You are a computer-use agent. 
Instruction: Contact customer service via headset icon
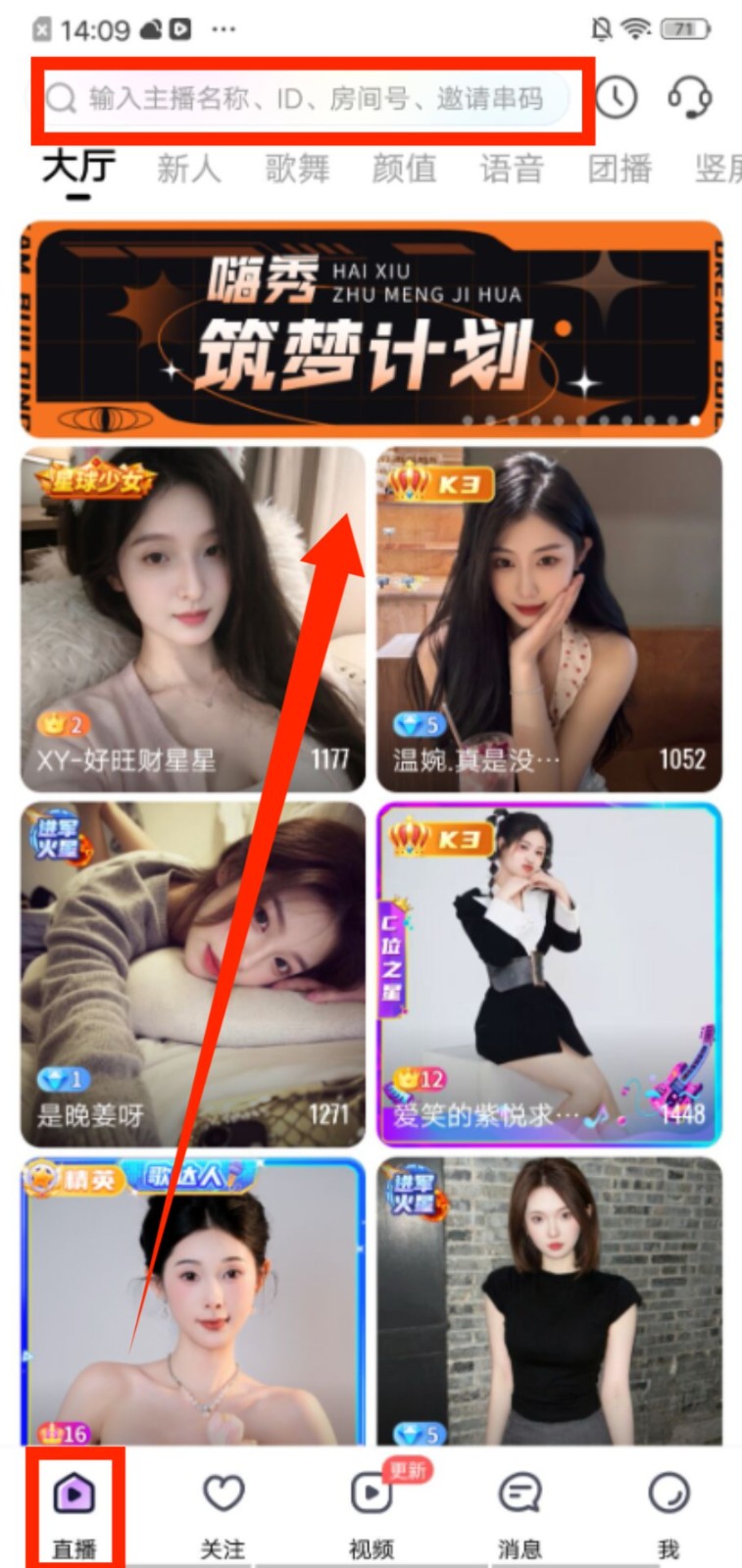tap(689, 97)
